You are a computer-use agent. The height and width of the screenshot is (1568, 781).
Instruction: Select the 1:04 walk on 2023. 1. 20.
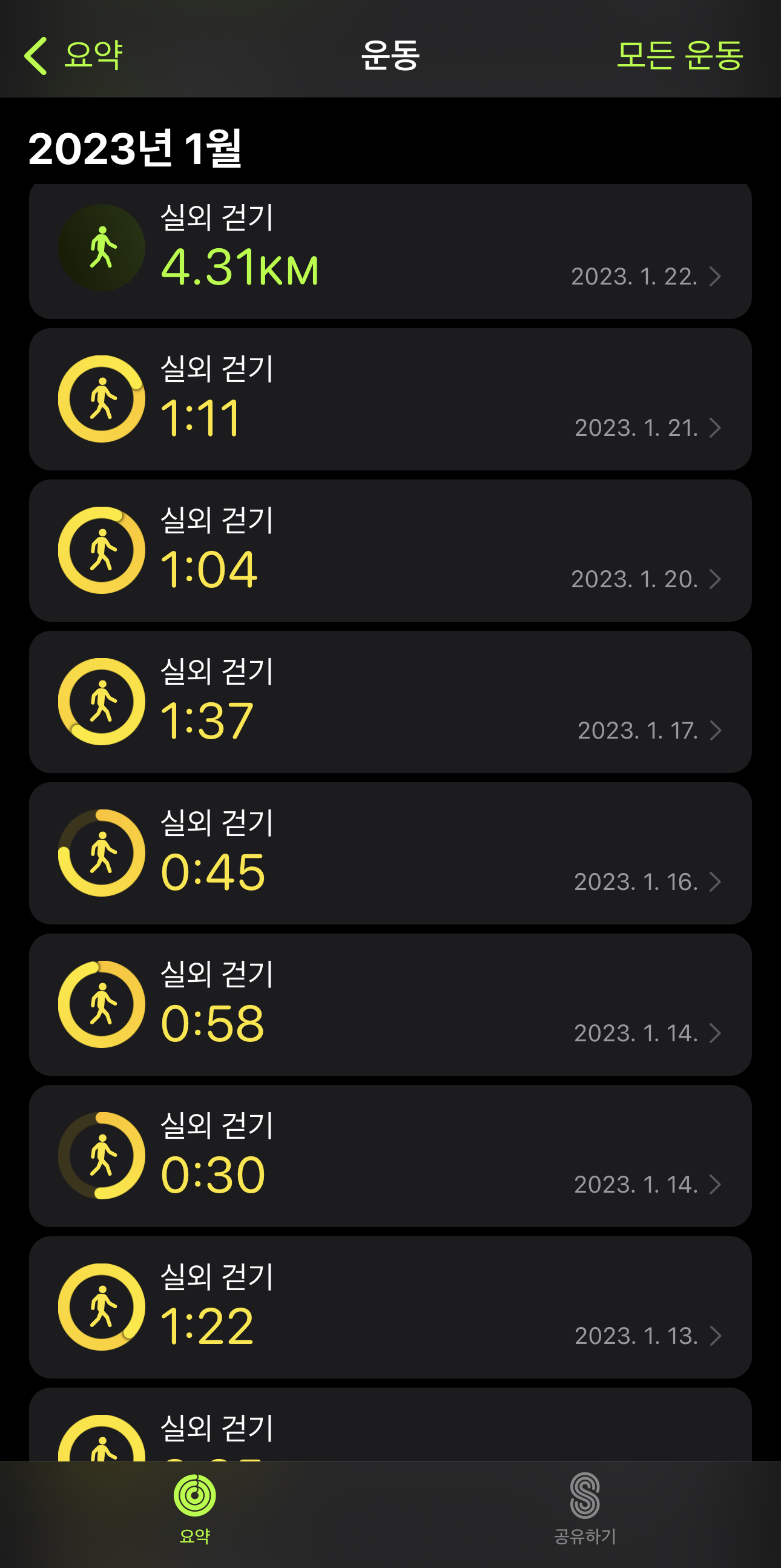tap(389, 550)
